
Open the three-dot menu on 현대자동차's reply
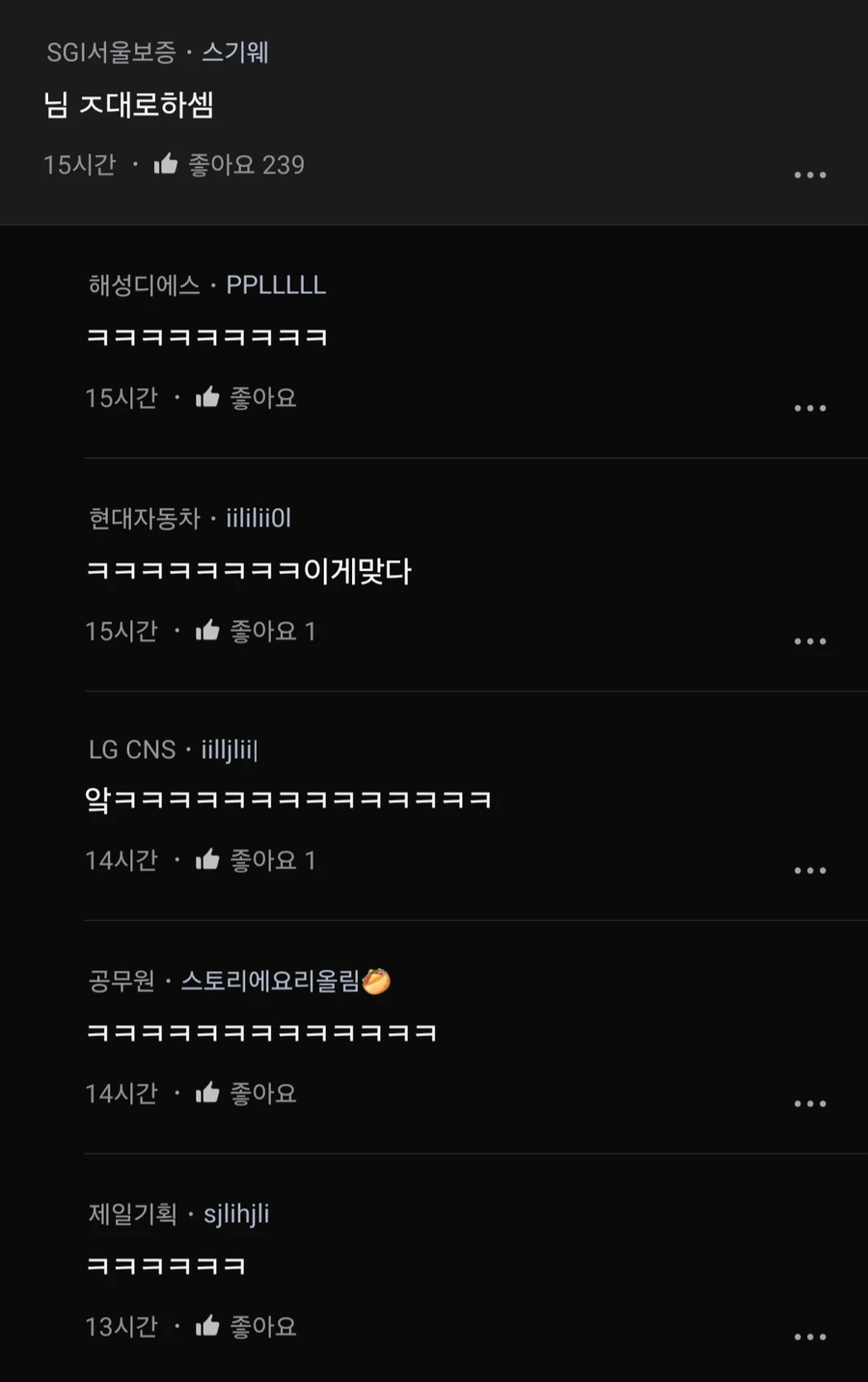(810, 640)
